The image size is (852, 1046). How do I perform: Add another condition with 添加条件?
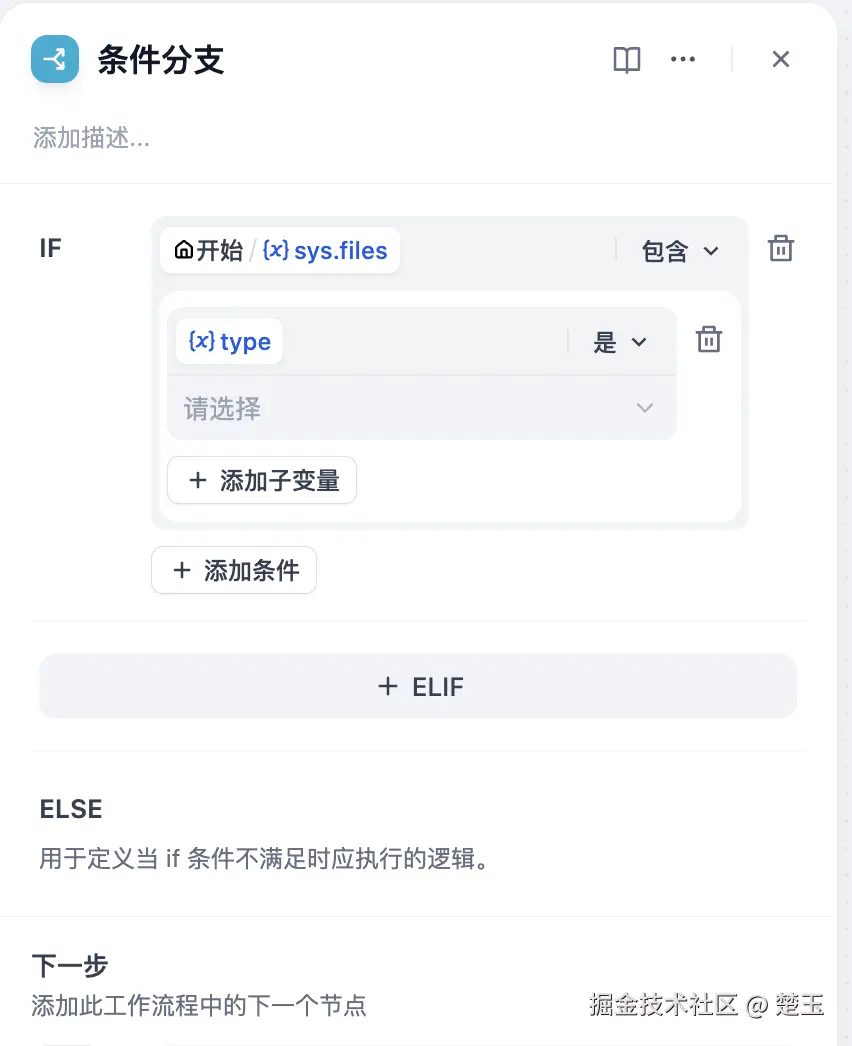pyautogui.click(x=234, y=571)
